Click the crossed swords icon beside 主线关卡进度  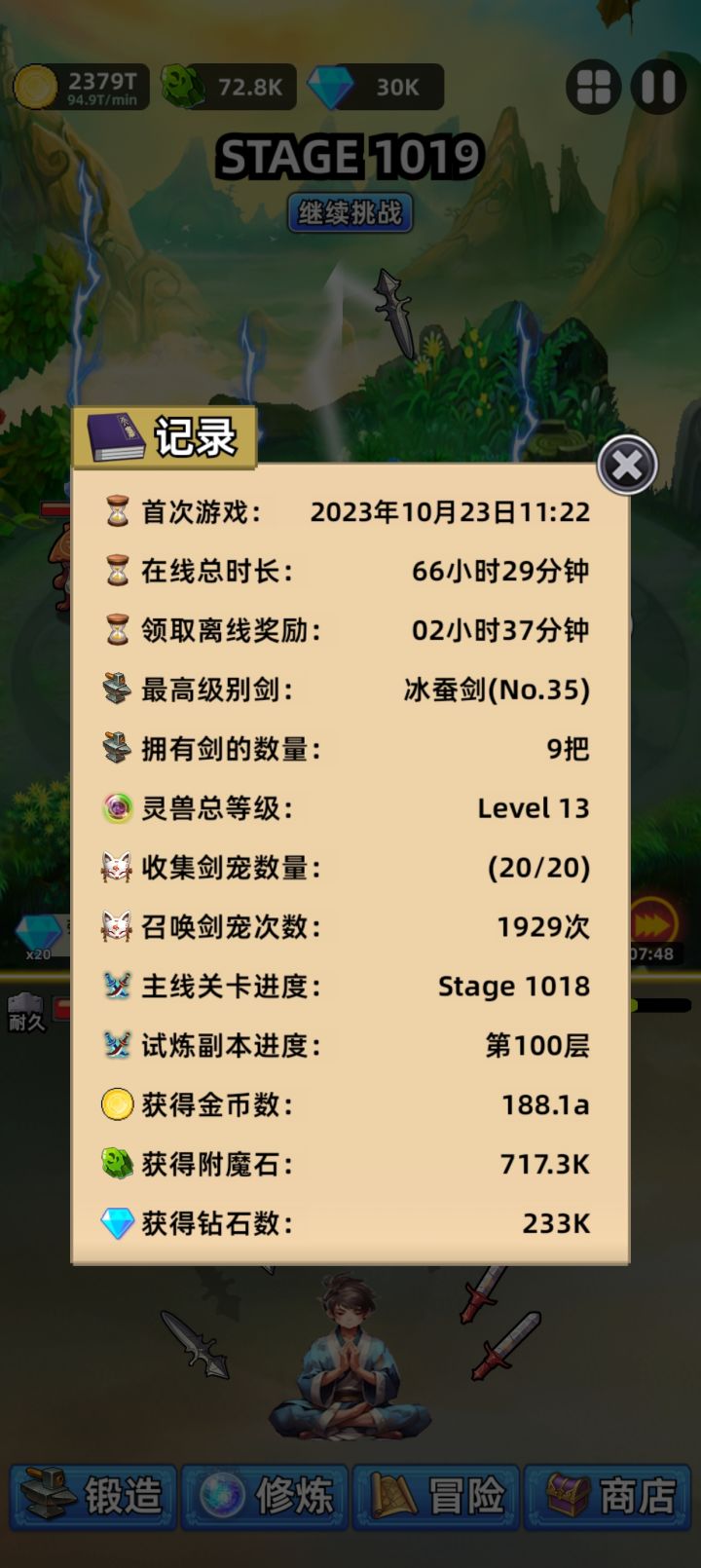(x=117, y=986)
